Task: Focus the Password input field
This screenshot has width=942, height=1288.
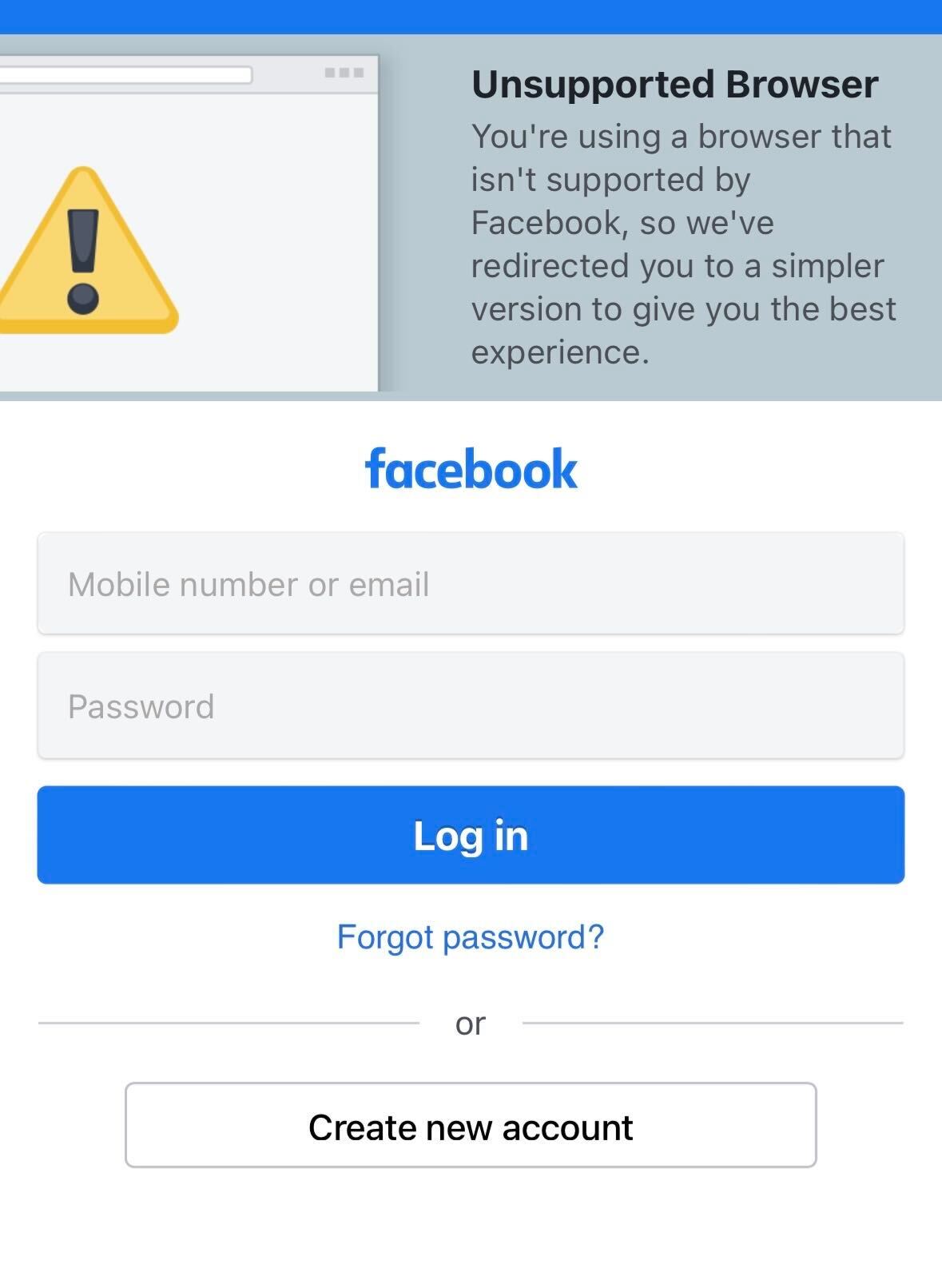Action: pyautogui.click(x=471, y=706)
